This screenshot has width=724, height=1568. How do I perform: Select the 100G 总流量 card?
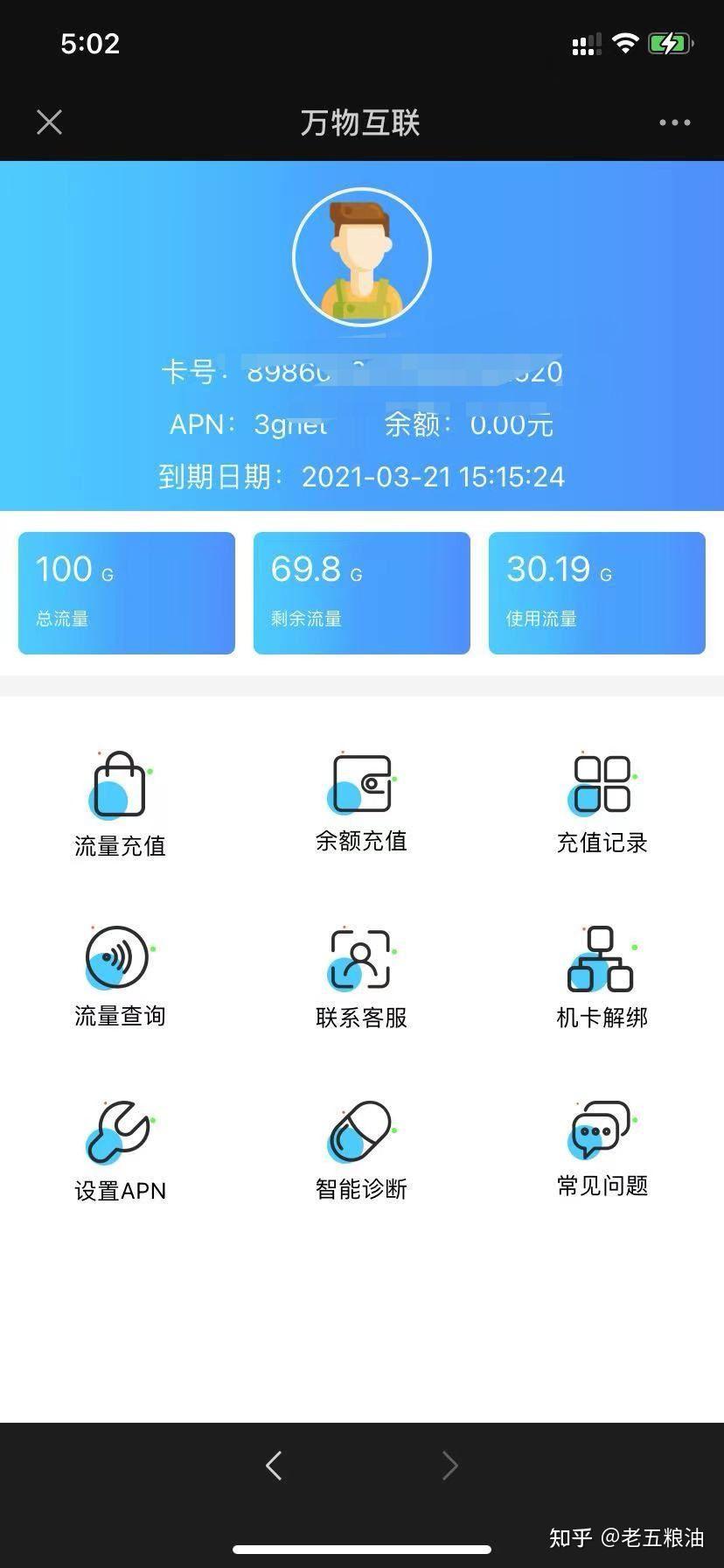click(x=126, y=592)
